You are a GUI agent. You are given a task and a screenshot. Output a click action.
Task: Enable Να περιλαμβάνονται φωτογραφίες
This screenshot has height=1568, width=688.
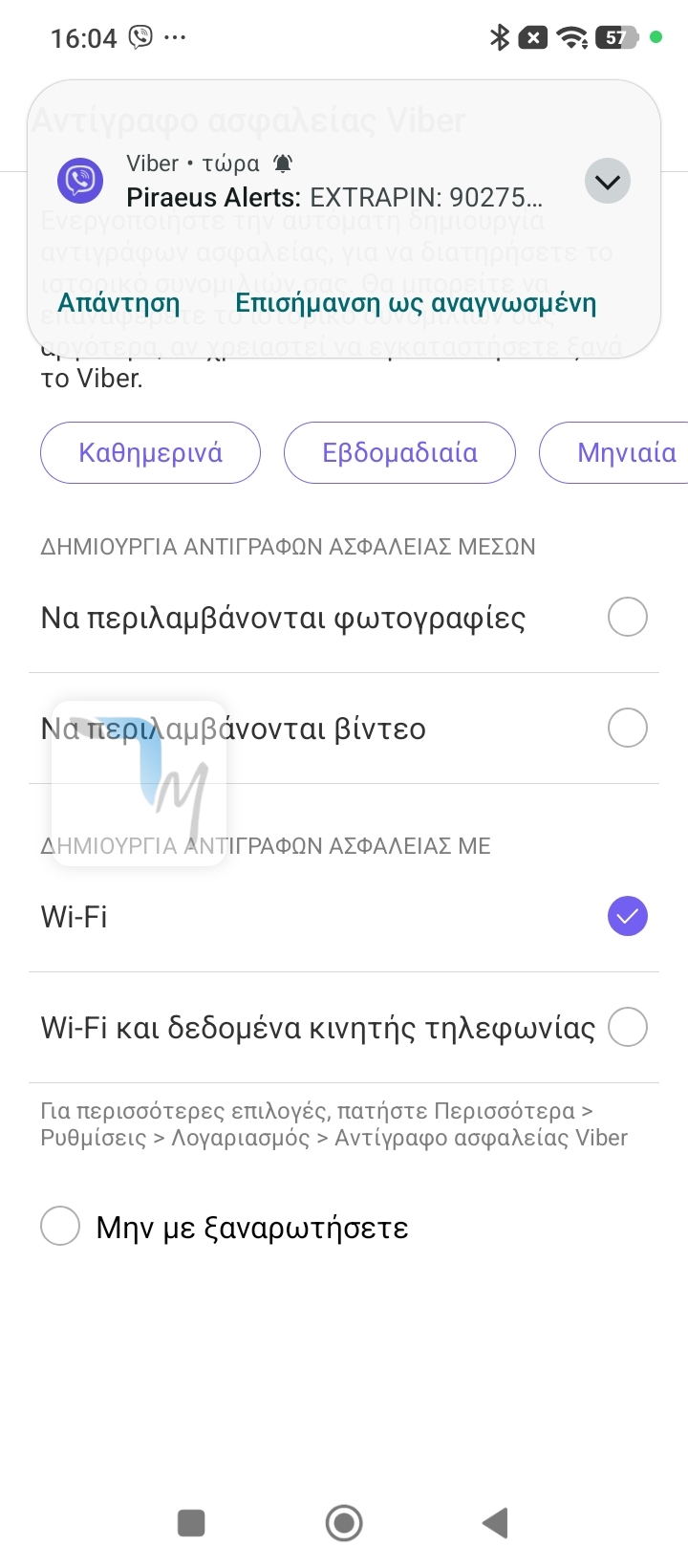point(627,617)
